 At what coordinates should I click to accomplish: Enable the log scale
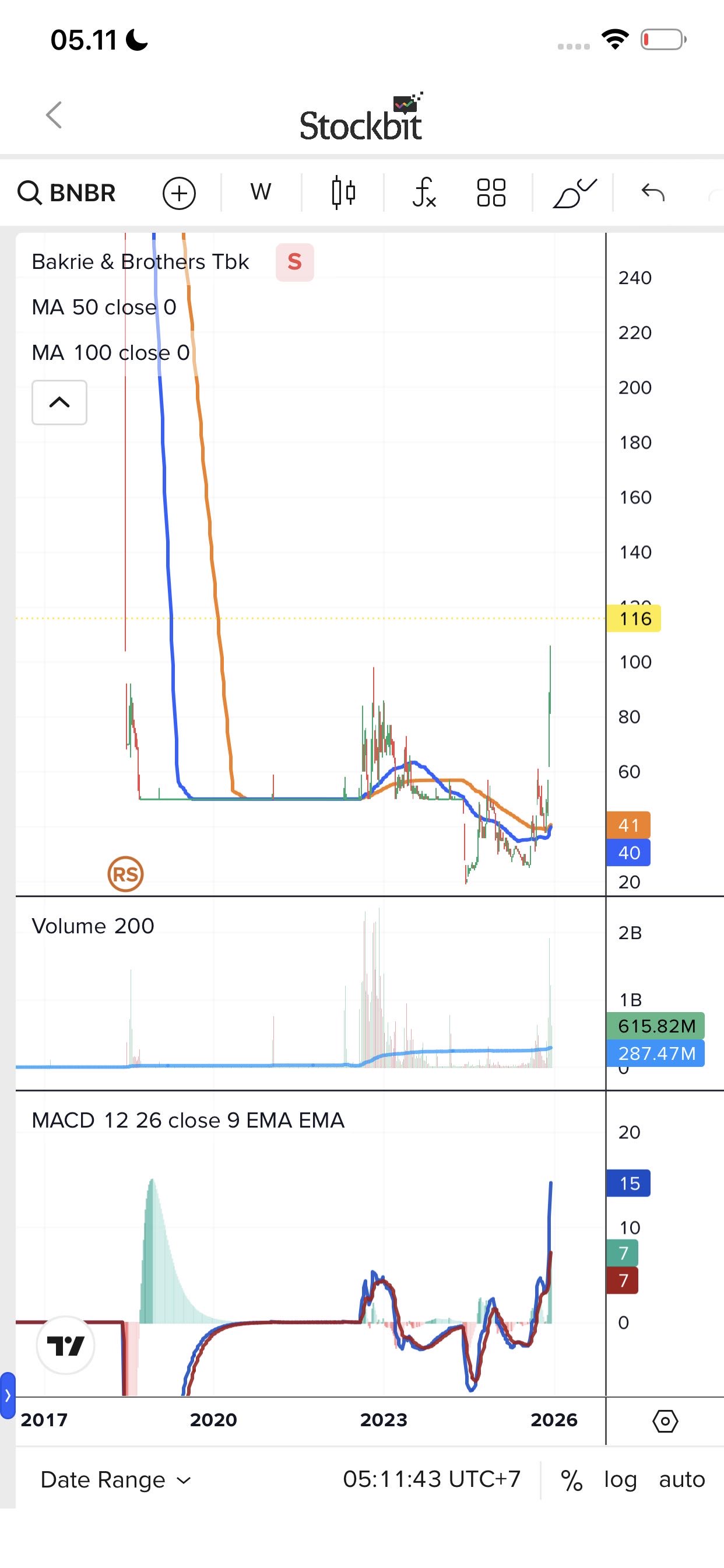coord(620,1480)
